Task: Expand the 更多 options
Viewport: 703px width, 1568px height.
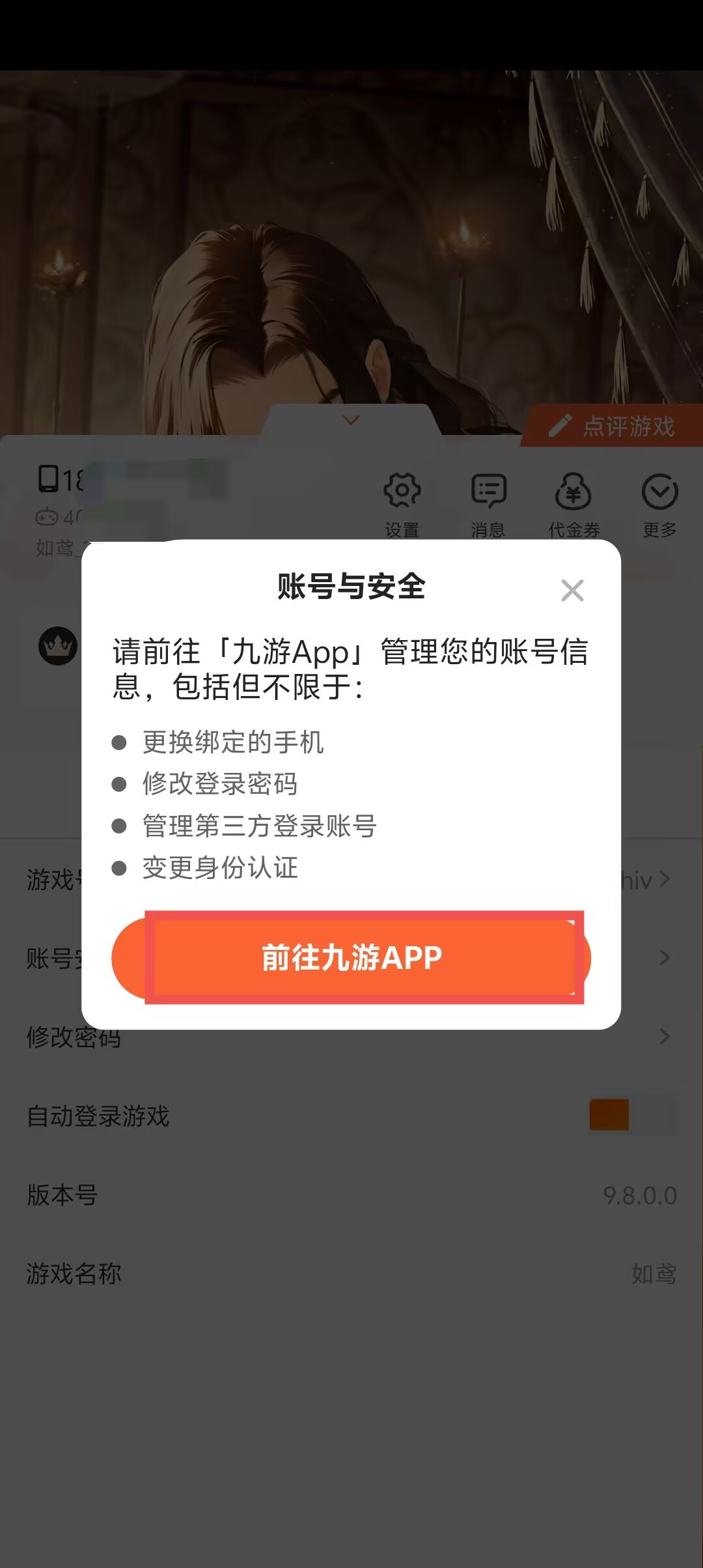Action: [x=660, y=505]
